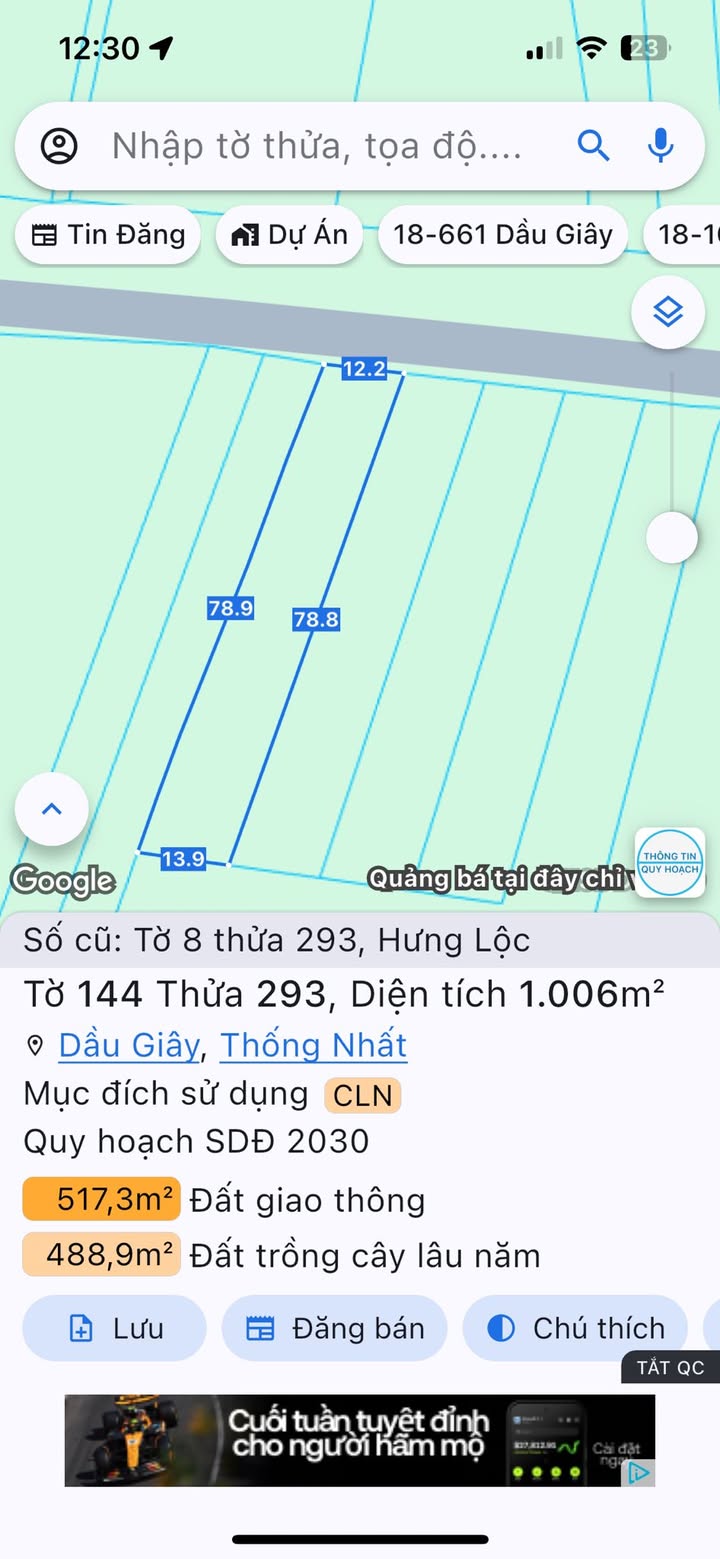Tap Đăng bán to list for sale

[x=335, y=1328]
